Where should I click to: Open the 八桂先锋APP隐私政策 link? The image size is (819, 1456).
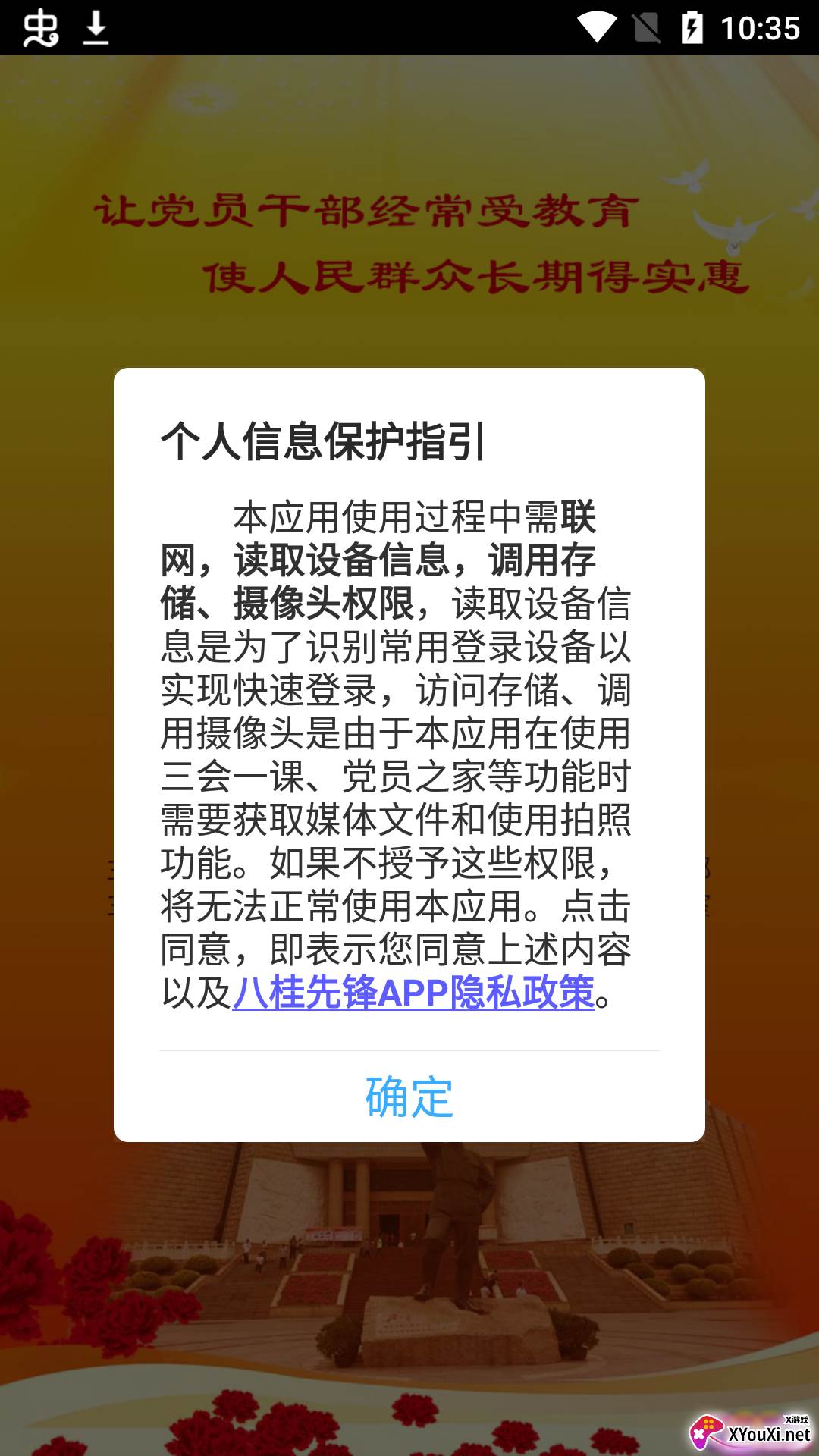pyautogui.click(x=413, y=993)
